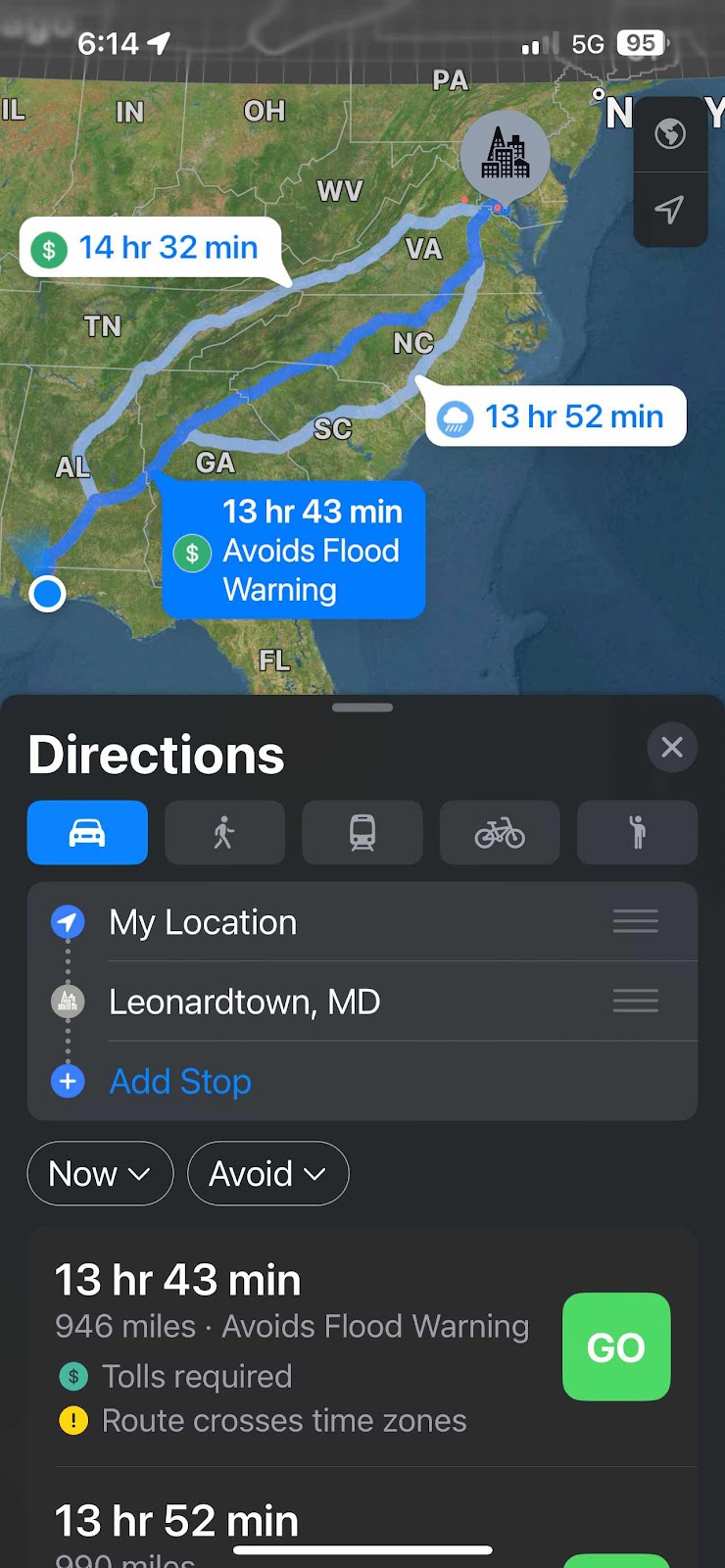The image size is (725, 1568).
Task: Switch to walking directions
Action: coord(224,833)
